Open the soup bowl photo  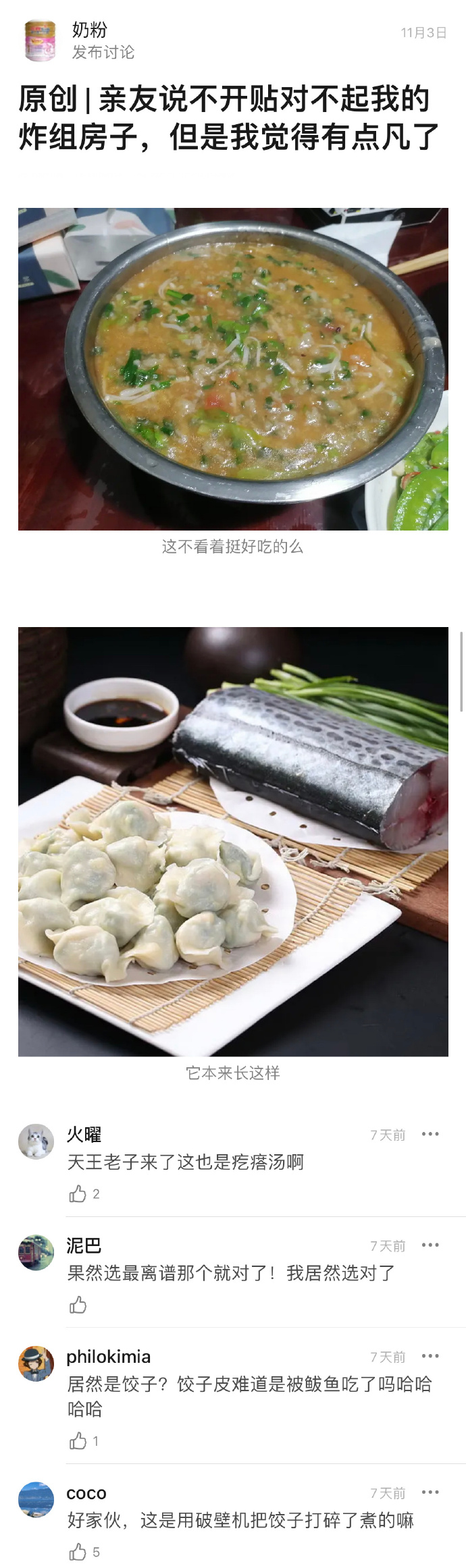point(233,369)
